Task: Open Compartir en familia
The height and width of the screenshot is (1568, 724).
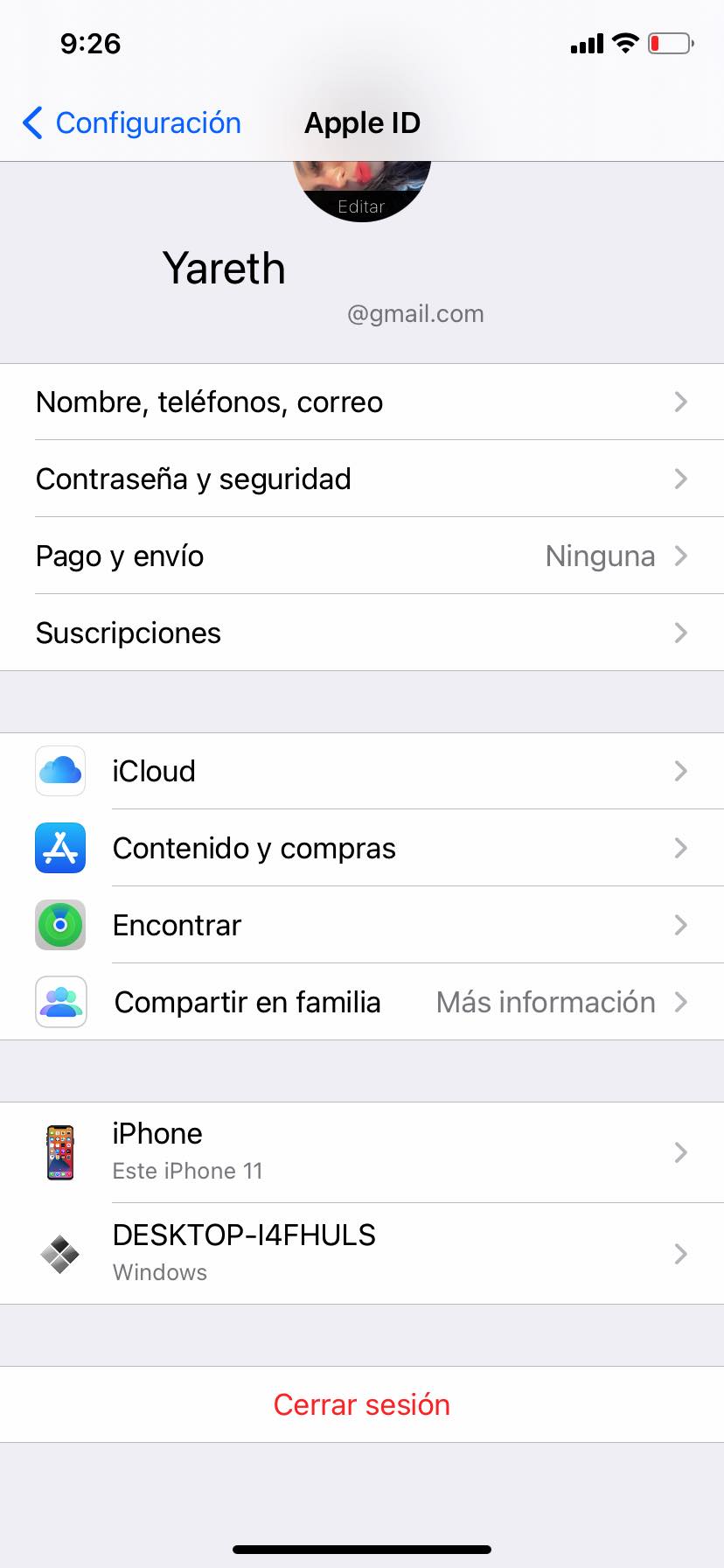Action: [x=362, y=1003]
